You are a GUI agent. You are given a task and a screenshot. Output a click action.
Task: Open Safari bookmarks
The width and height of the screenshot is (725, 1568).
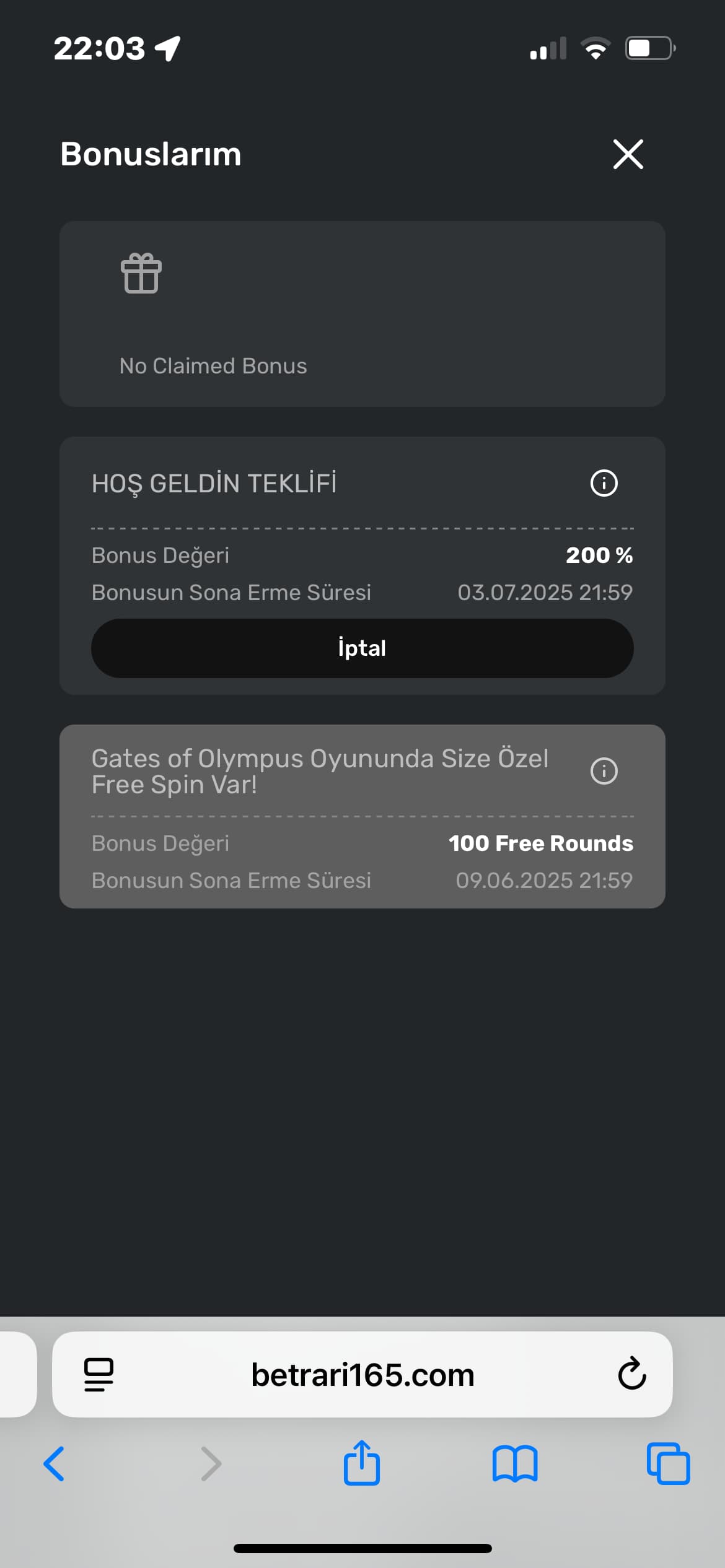515,1464
